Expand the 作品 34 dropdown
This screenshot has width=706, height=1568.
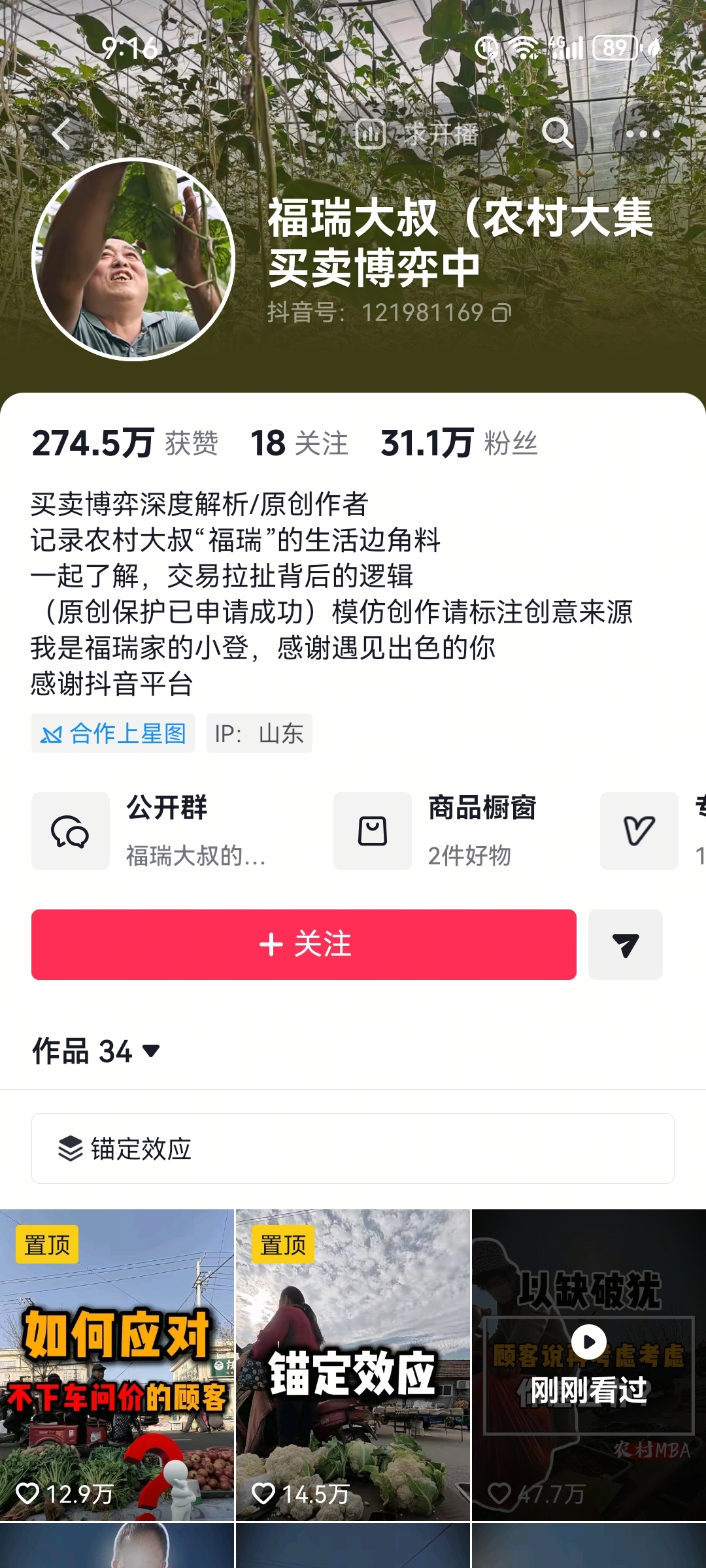point(97,1051)
